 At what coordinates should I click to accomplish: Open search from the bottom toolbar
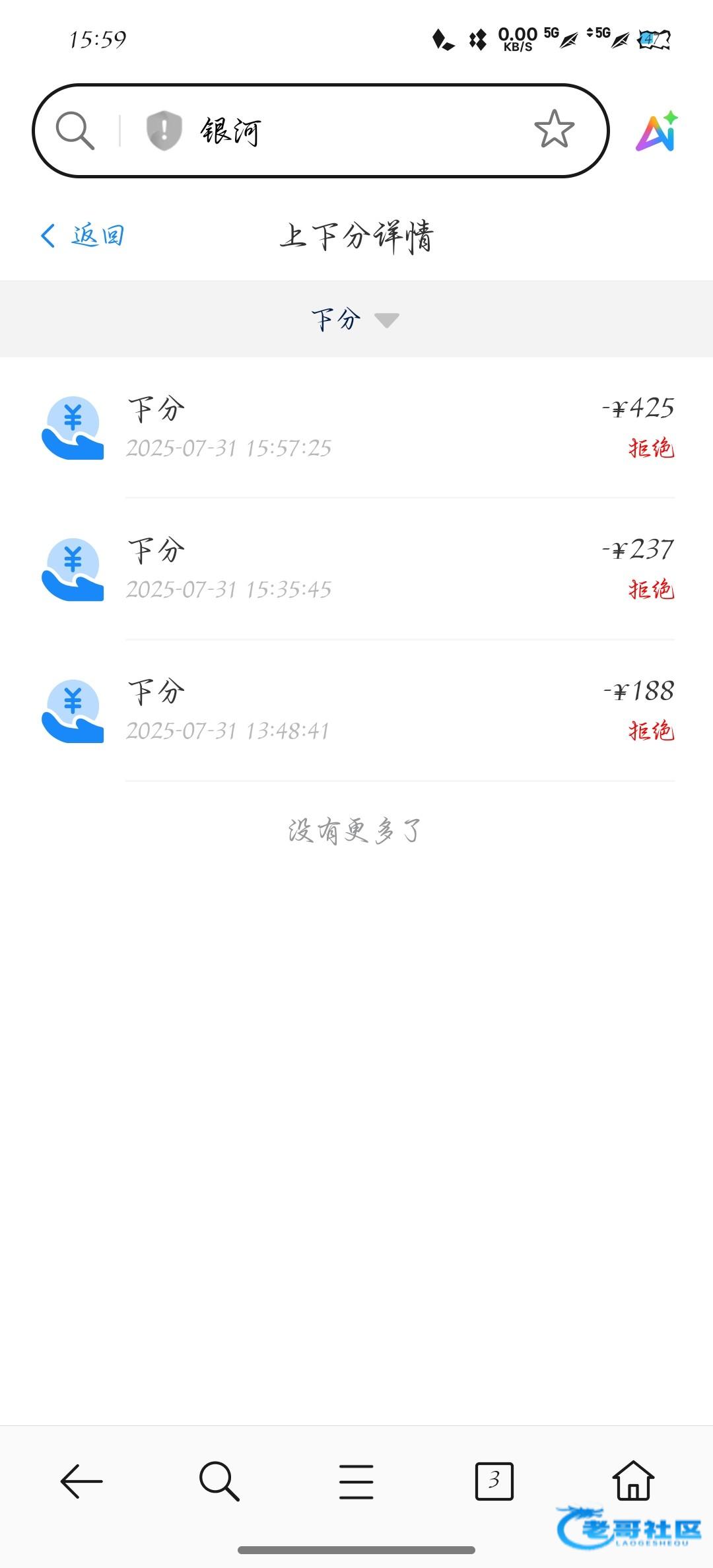[219, 1481]
